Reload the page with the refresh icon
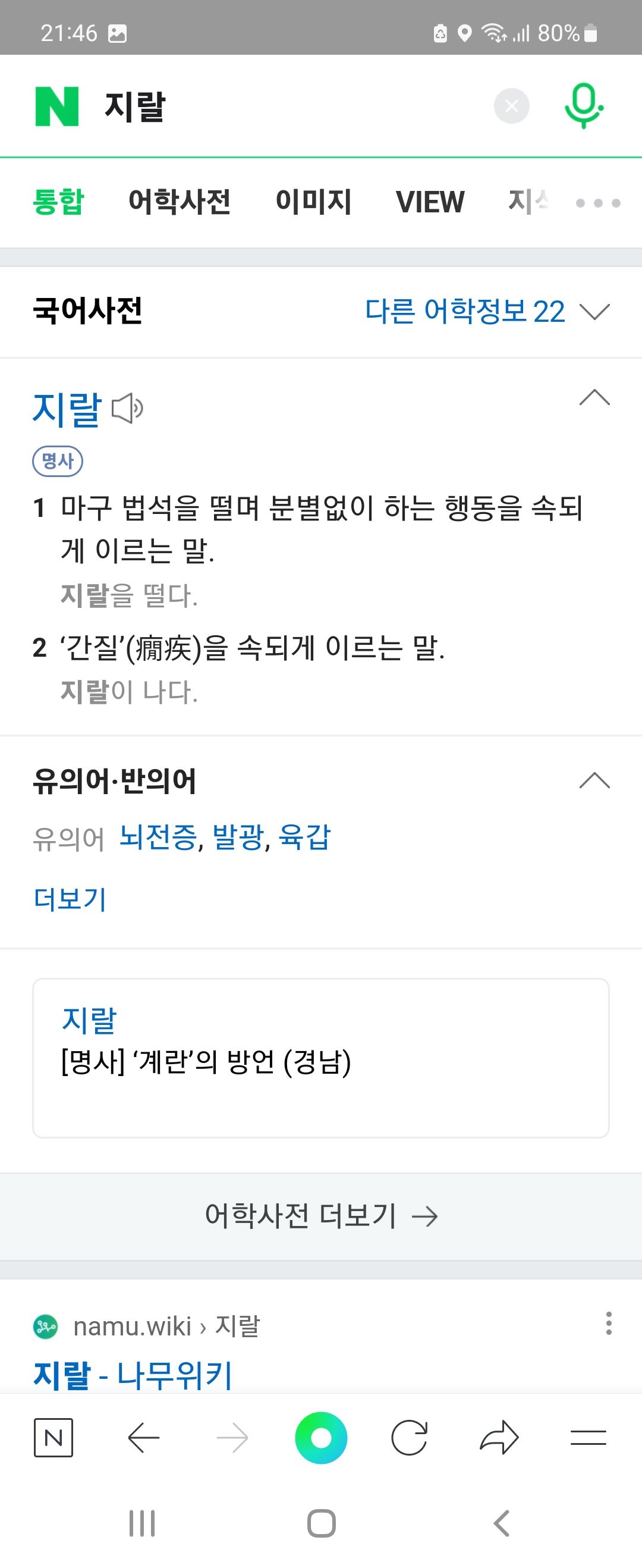Image resolution: width=642 pixels, height=1568 pixels. 409,1438
